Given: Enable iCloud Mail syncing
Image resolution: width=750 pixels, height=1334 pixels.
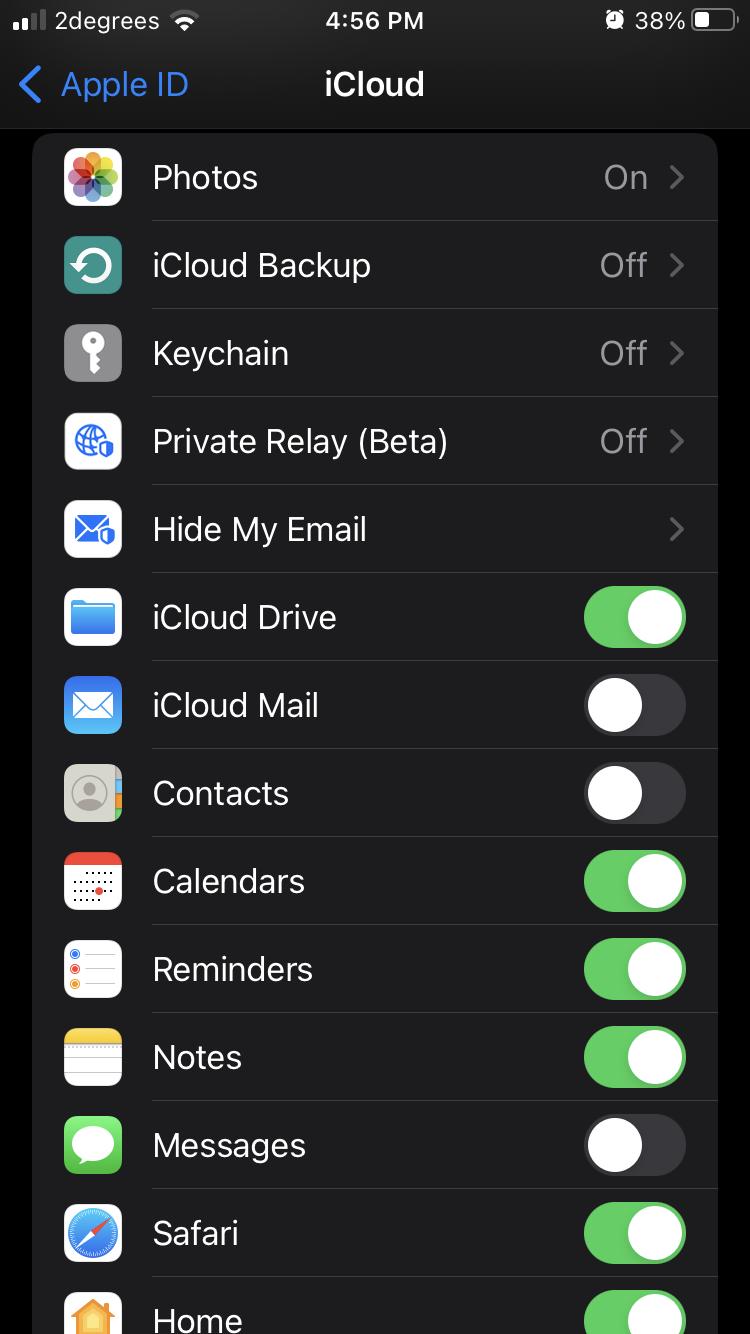Looking at the screenshot, I should click(x=634, y=705).
